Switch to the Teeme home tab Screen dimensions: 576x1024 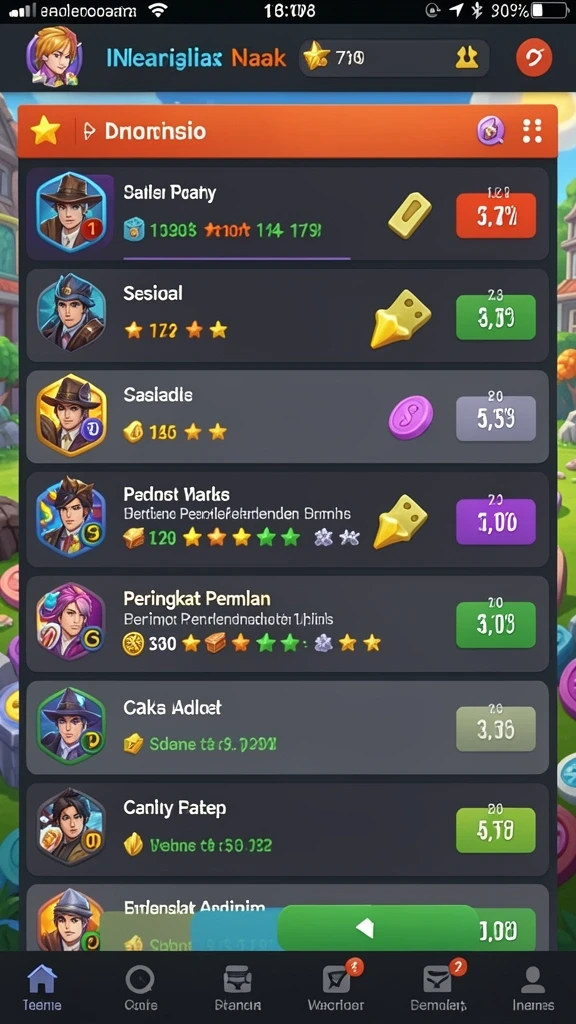[42, 986]
